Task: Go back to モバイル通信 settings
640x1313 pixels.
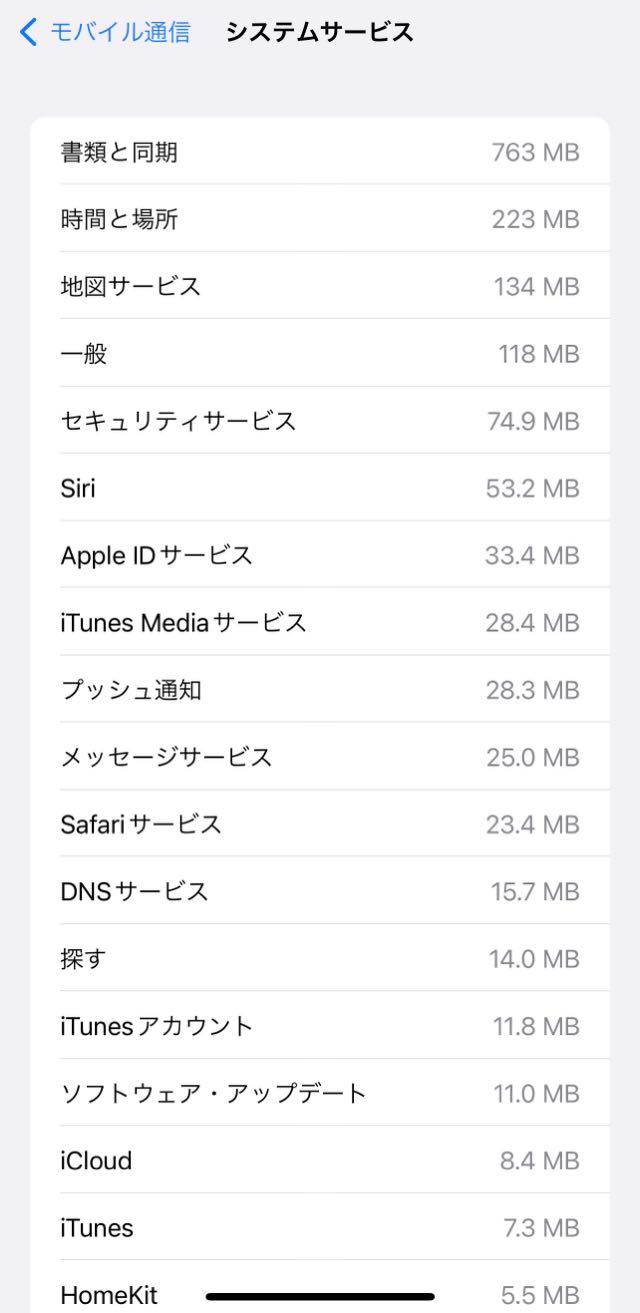Action: (105, 32)
